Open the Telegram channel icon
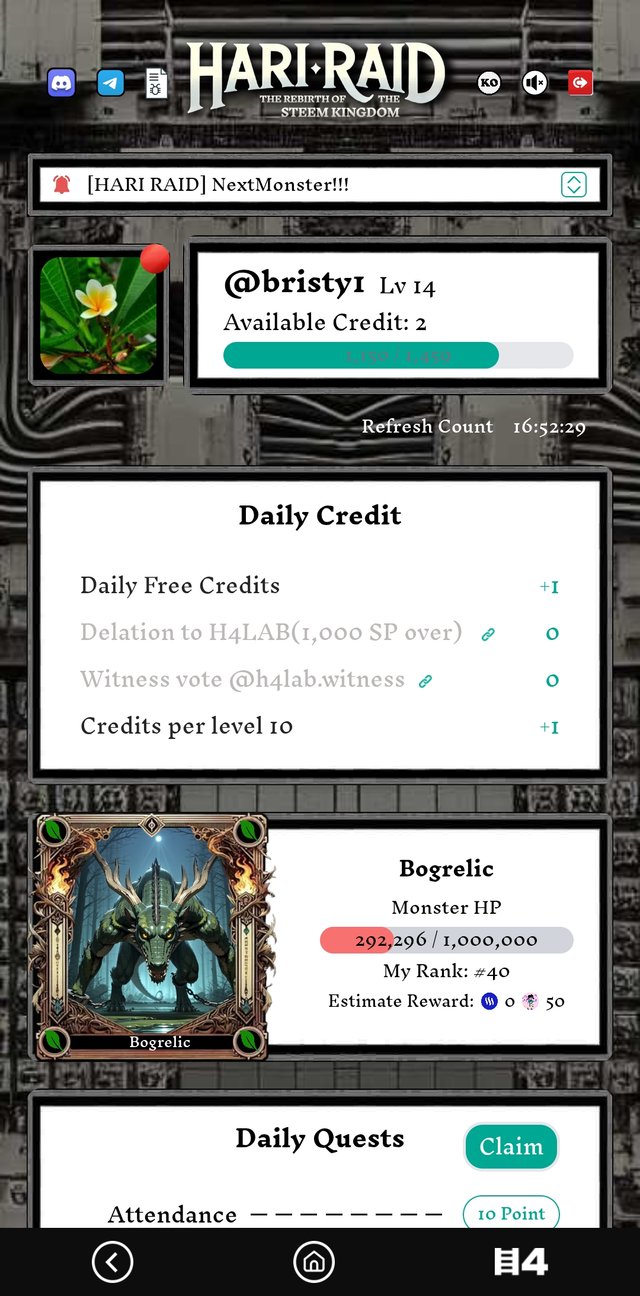640x1296 pixels. pyautogui.click(x=110, y=82)
